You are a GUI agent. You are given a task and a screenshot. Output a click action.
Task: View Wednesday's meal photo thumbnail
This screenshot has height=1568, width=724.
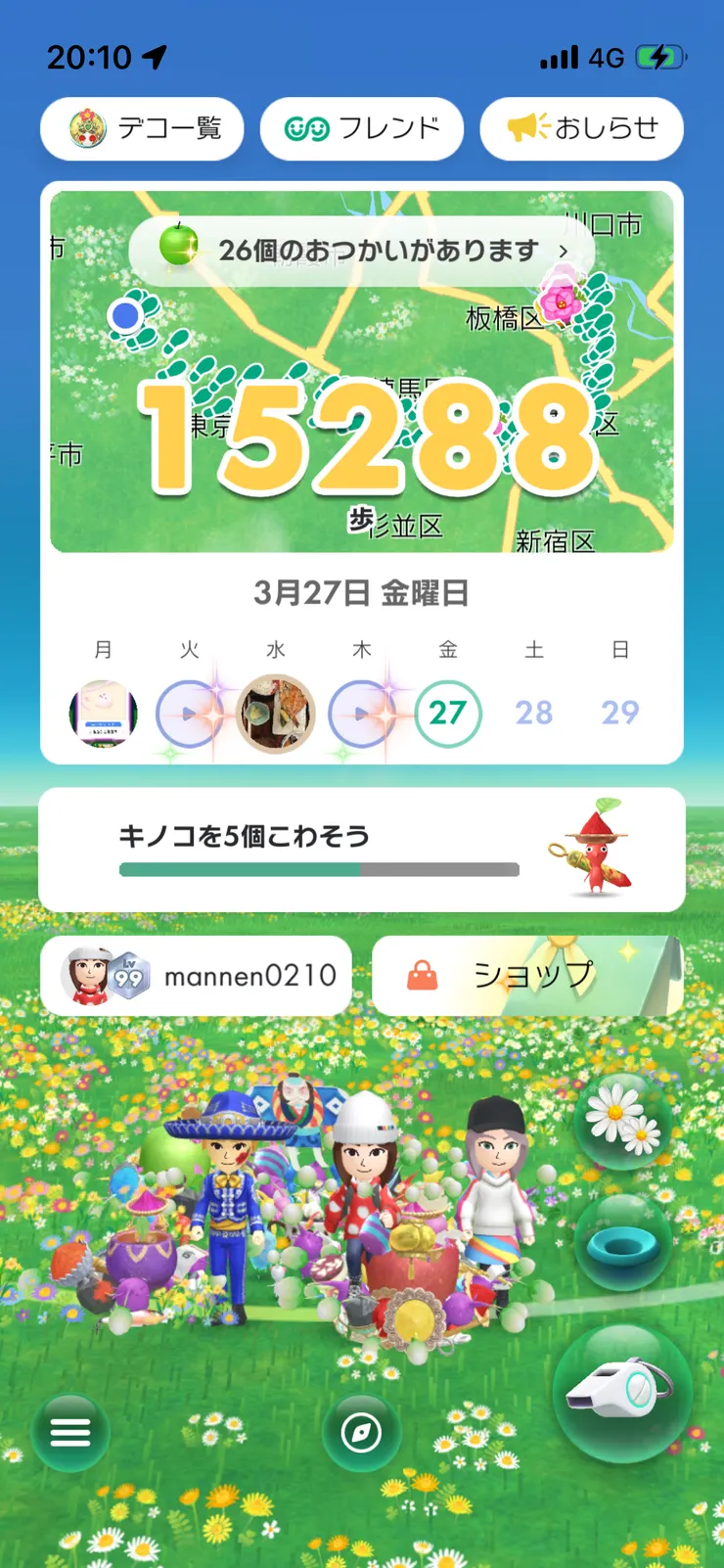point(275,714)
